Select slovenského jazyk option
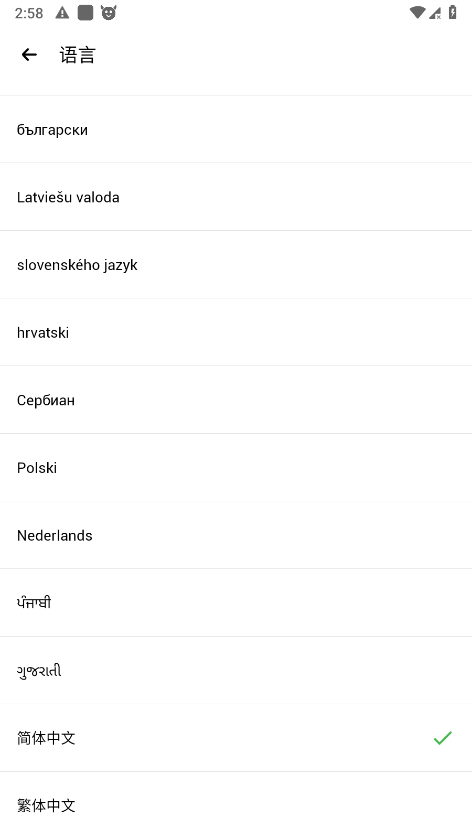Image resolution: width=472 pixels, height=839 pixels. (x=236, y=265)
